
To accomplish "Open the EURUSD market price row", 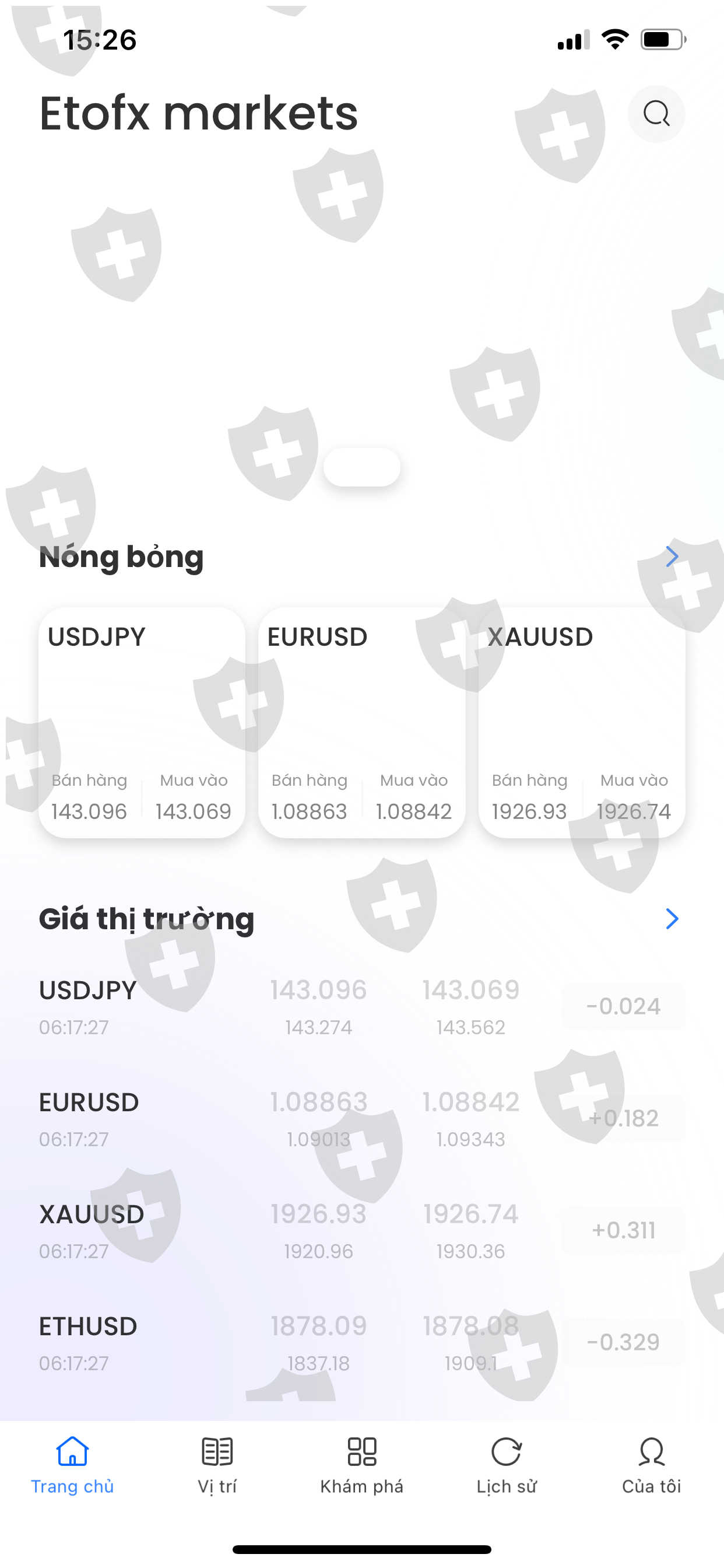I will [361, 1119].
